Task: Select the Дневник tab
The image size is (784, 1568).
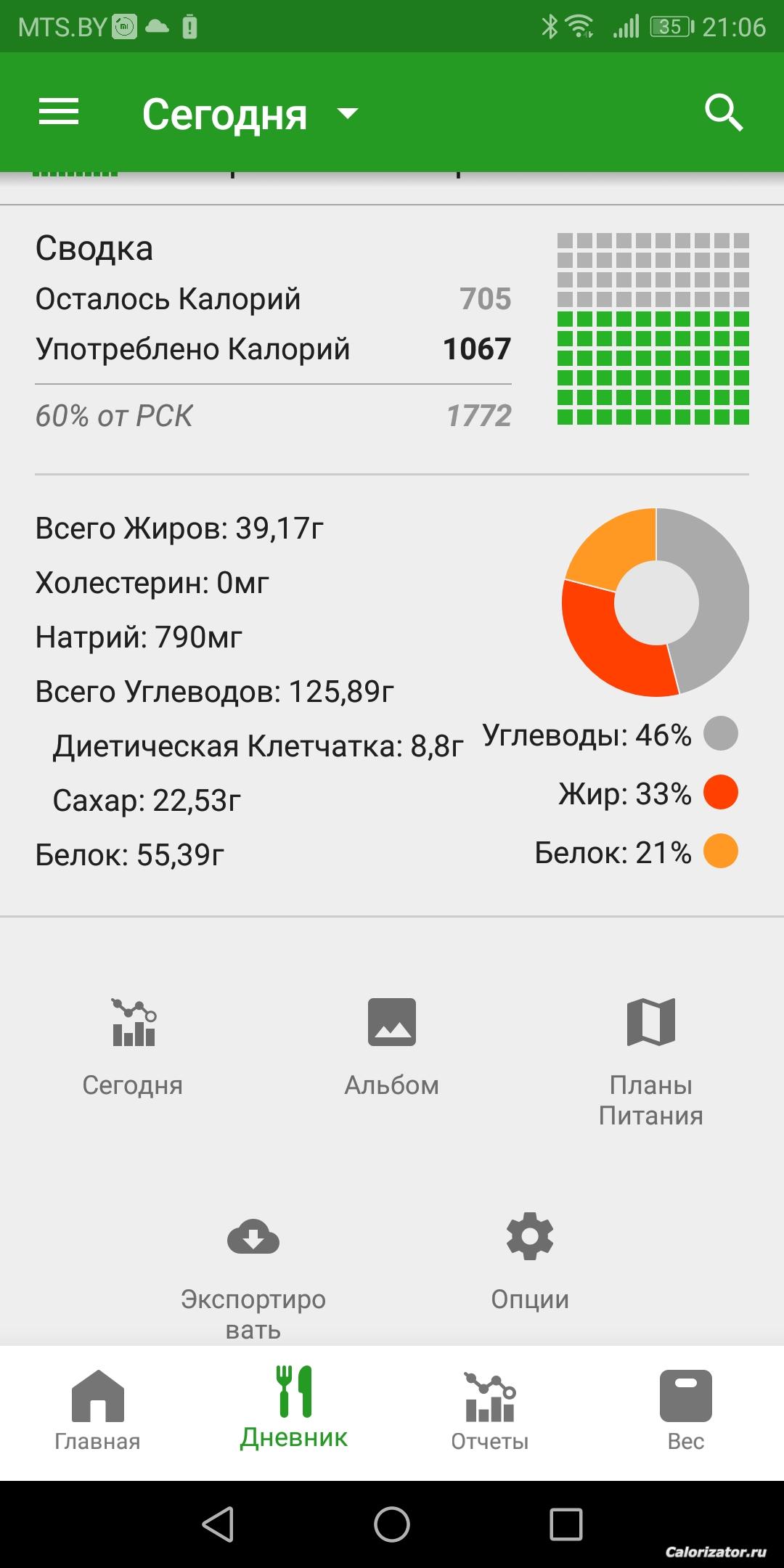Action: (x=294, y=1408)
